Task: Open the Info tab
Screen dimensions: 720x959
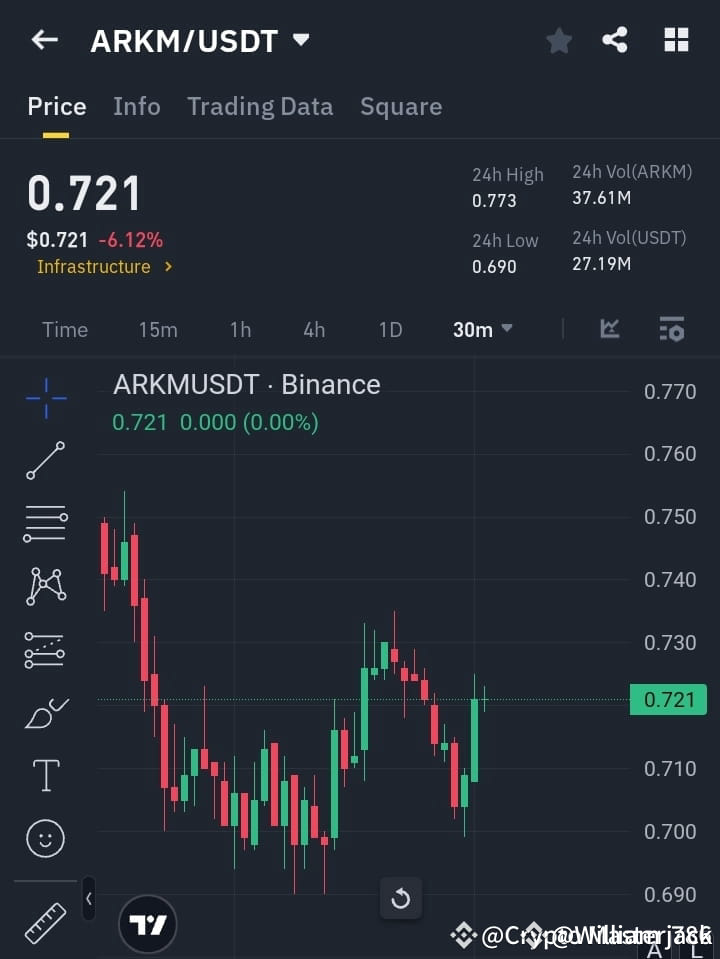Action: [137, 106]
